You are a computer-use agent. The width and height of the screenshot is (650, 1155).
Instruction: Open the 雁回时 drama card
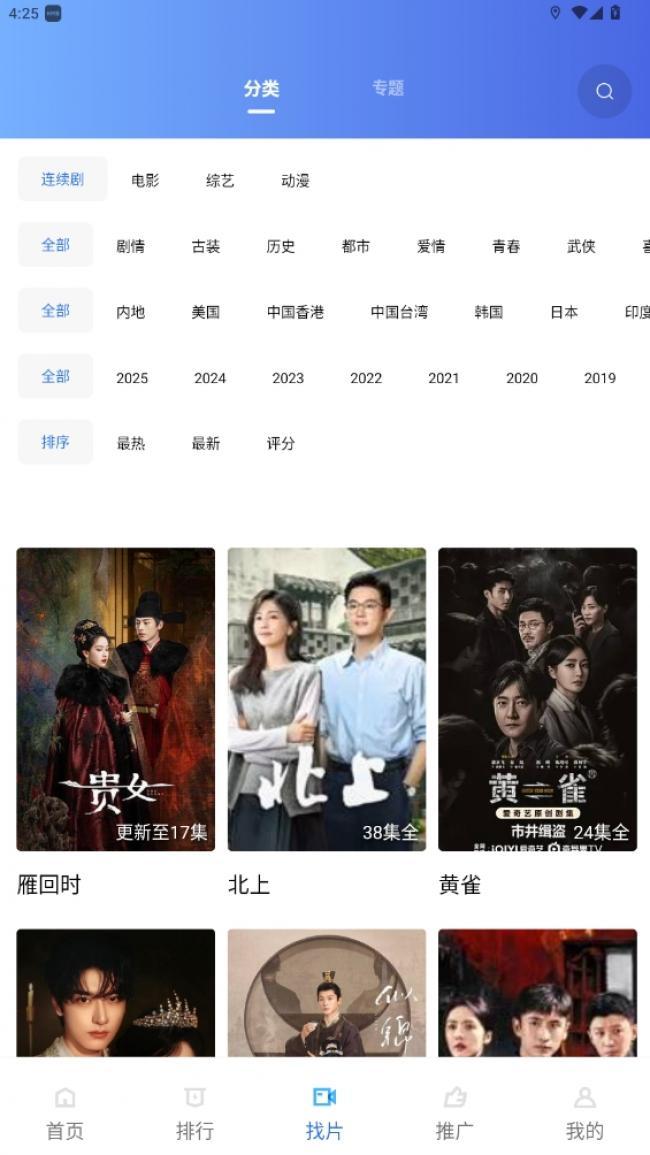(x=116, y=699)
